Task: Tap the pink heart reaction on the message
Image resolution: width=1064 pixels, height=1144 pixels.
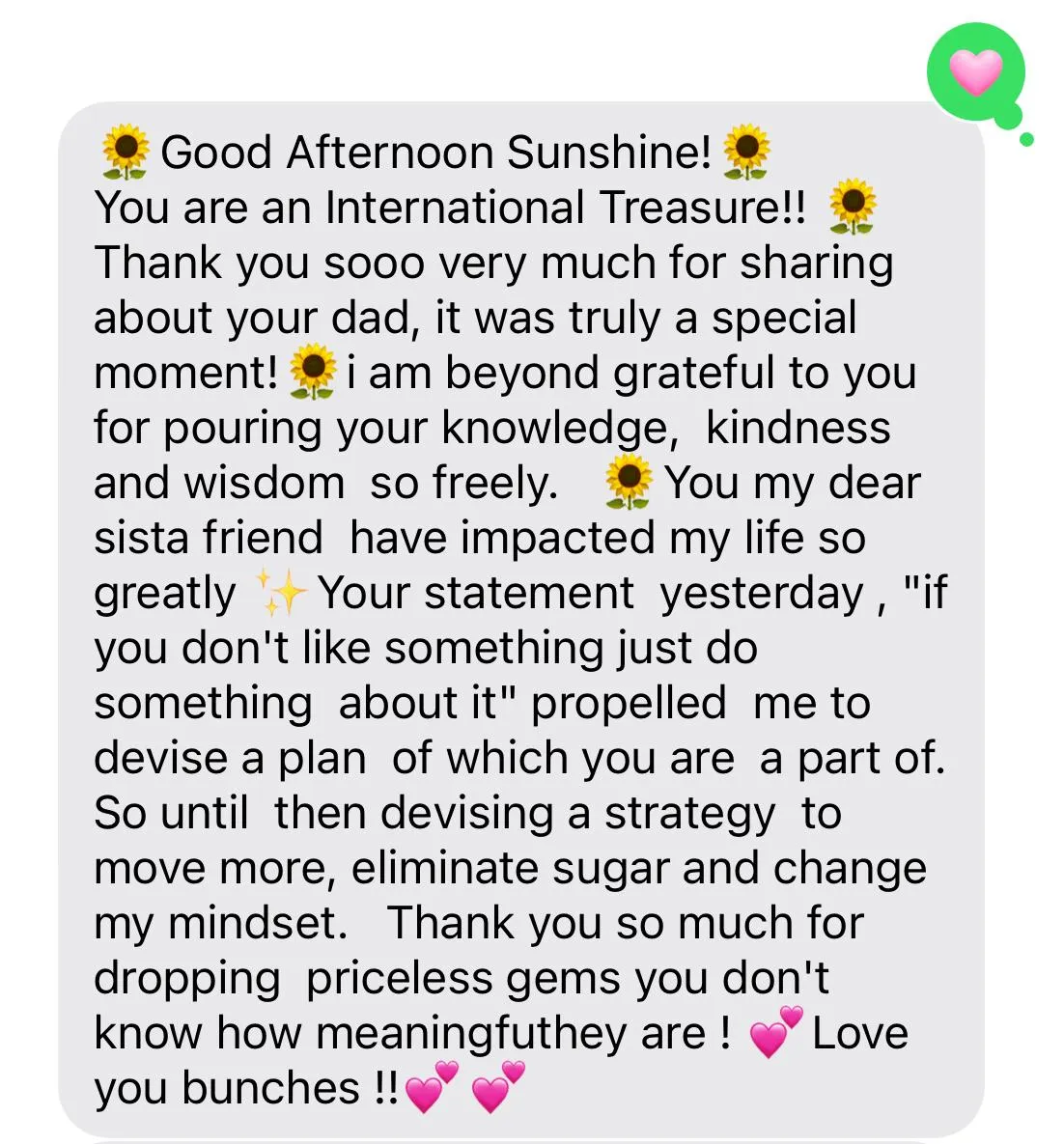Action: tap(975, 72)
